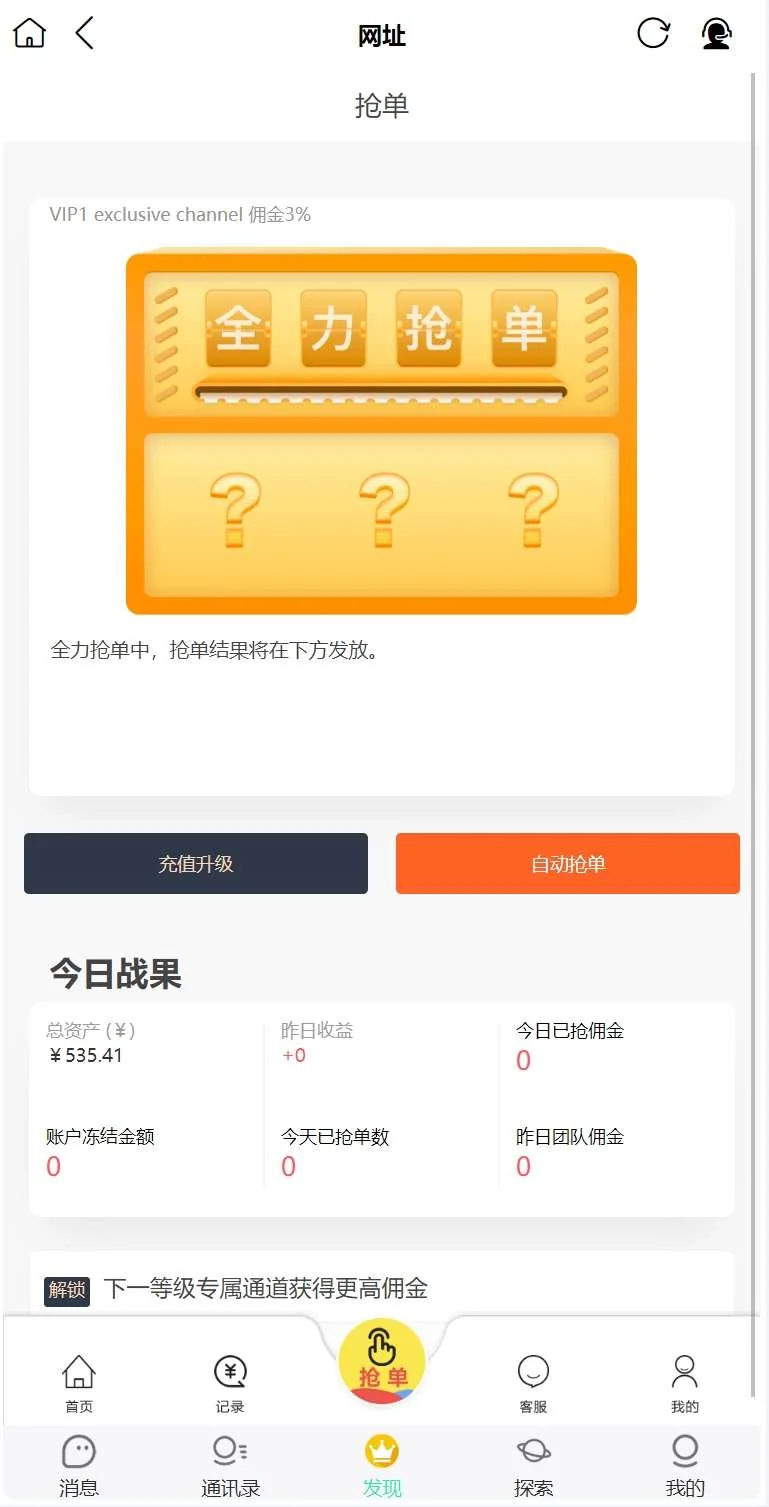
Task: Go back using the top arrow
Action: point(85,33)
